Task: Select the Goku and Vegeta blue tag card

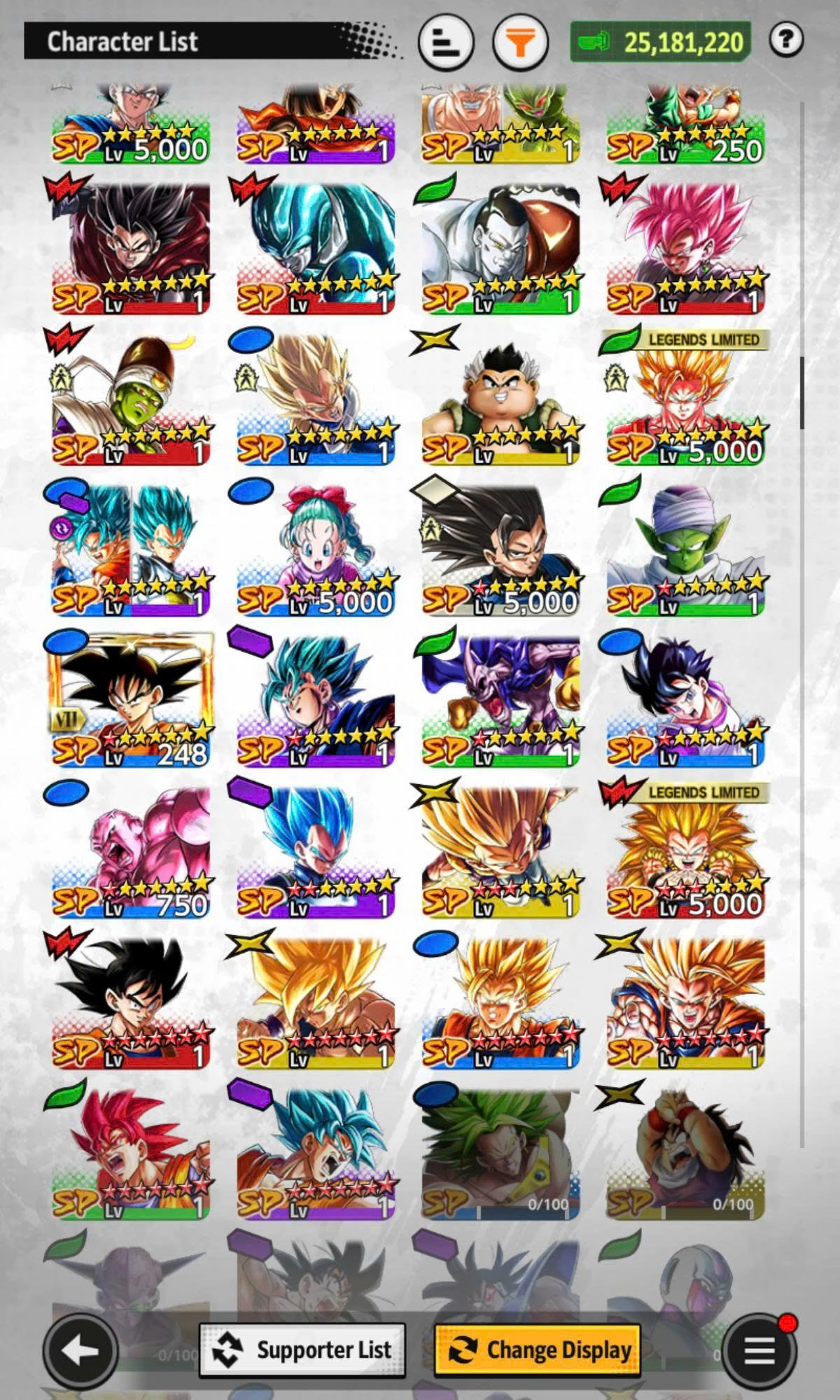Action: pos(130,549)
